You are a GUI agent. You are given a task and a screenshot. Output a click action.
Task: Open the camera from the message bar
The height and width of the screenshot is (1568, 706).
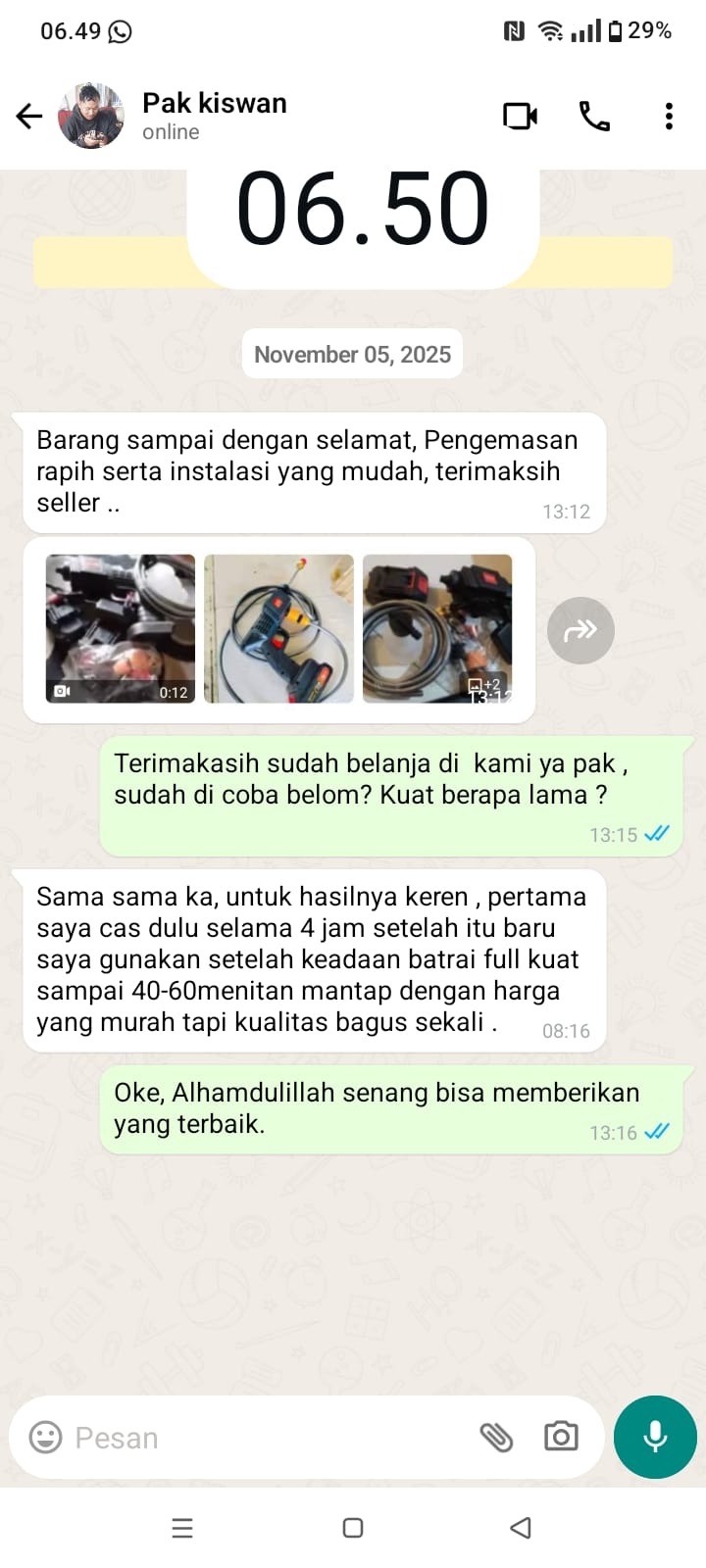click(561, 1437)
